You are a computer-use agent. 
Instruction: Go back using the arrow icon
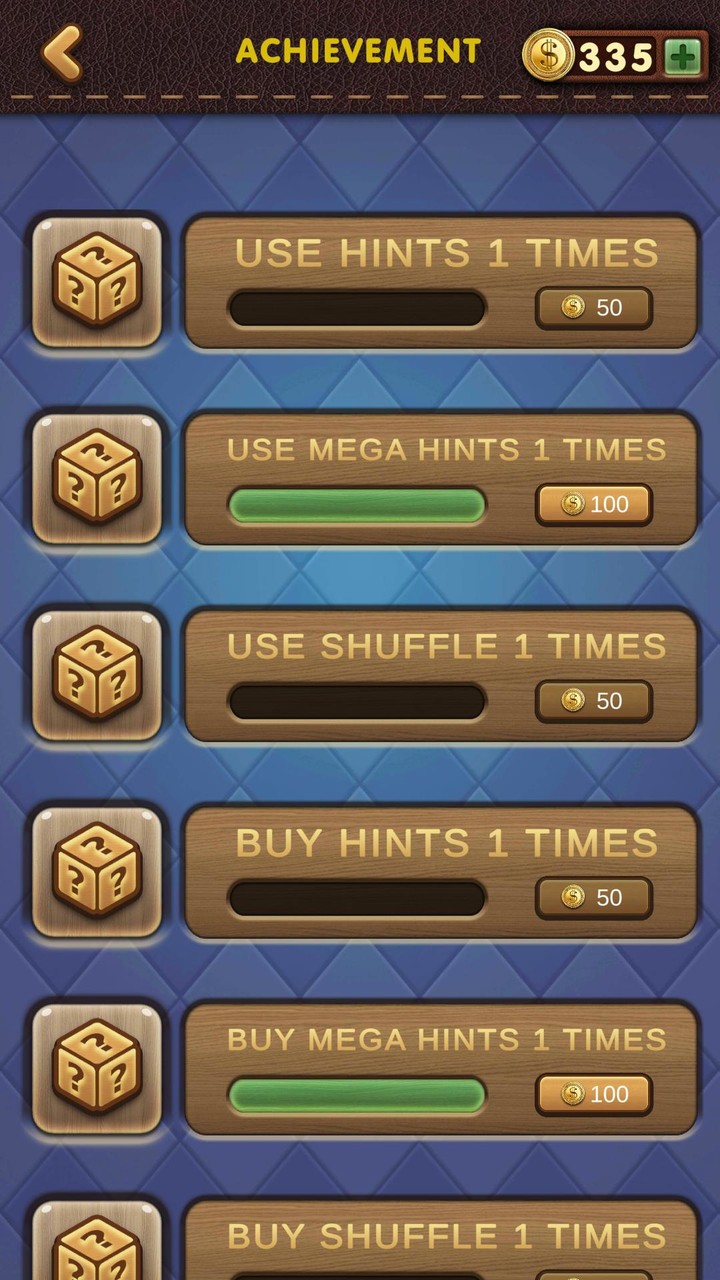(x=62, y=54)
